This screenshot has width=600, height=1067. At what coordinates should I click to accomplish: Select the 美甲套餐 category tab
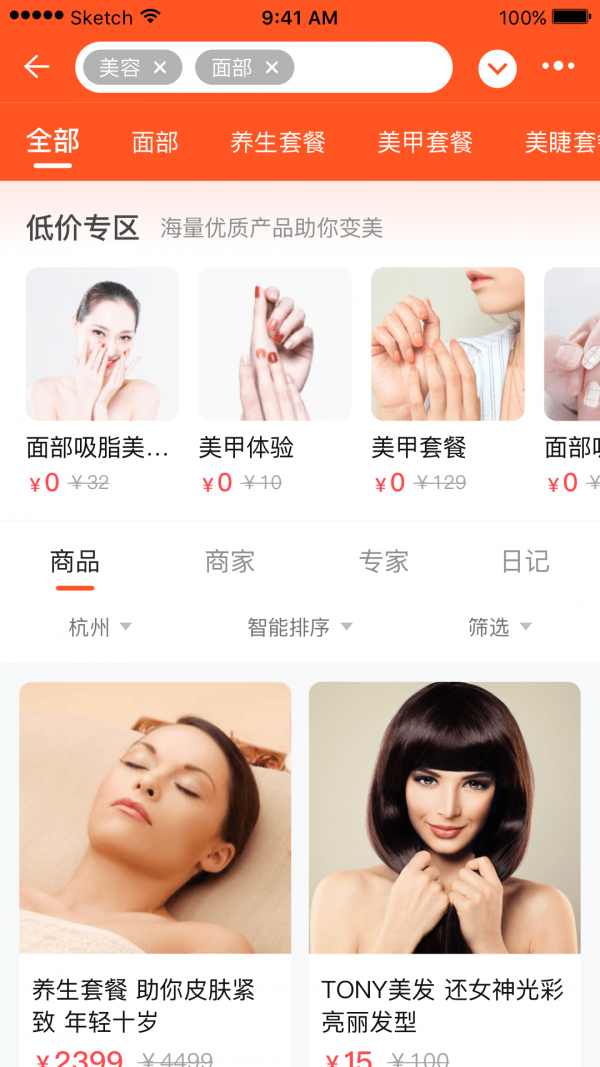(x=425, y=142)
